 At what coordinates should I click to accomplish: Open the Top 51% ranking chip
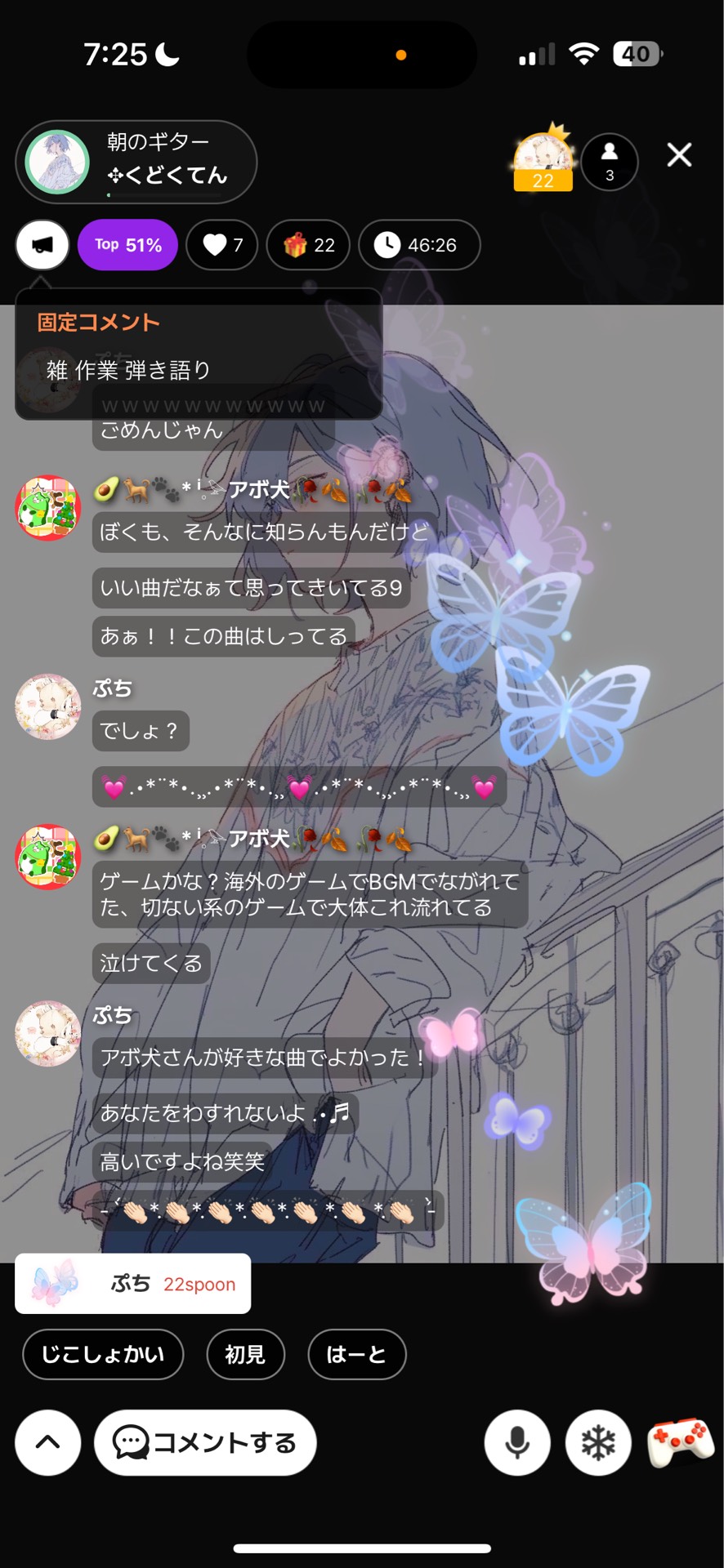[127, 245]
